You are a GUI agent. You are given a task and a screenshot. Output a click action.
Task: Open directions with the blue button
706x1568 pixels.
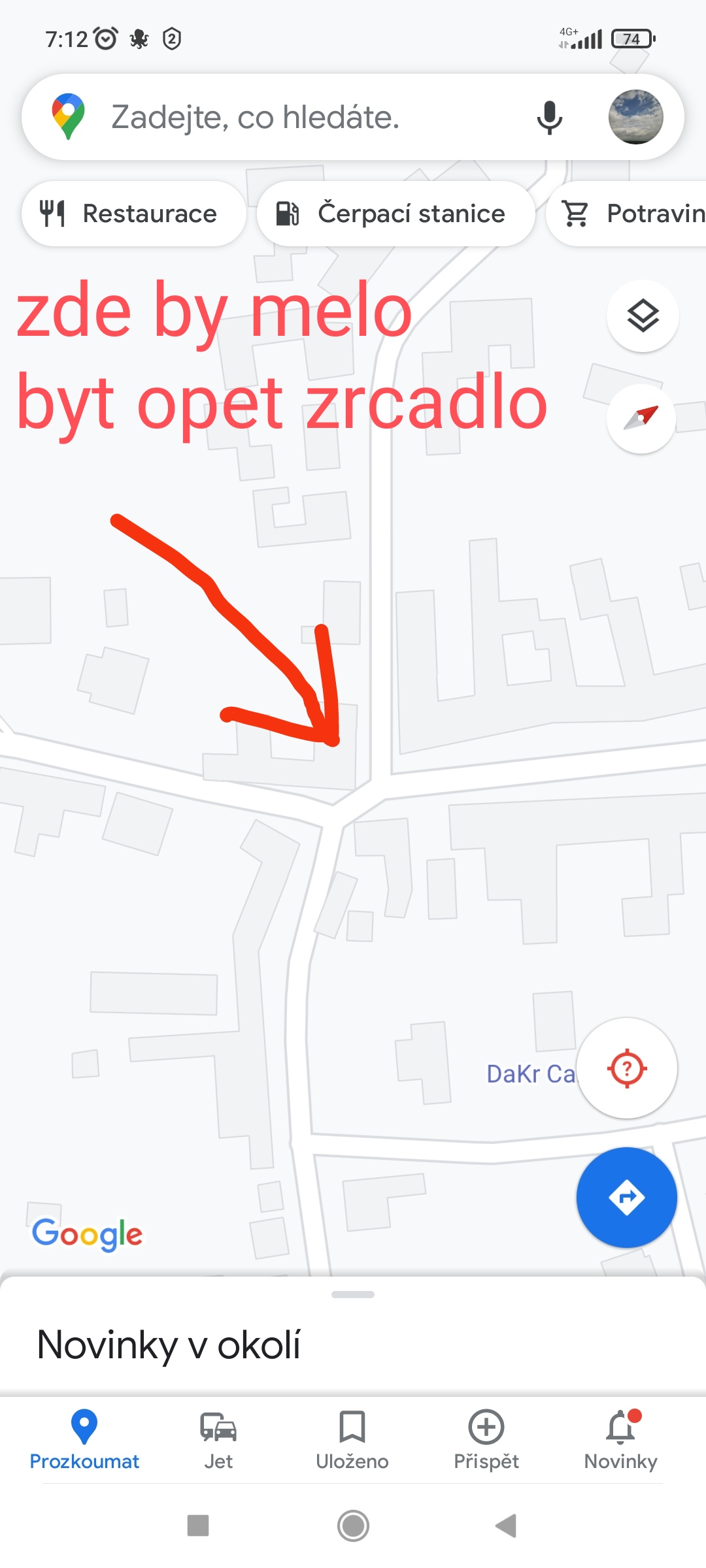[627, 1198]
